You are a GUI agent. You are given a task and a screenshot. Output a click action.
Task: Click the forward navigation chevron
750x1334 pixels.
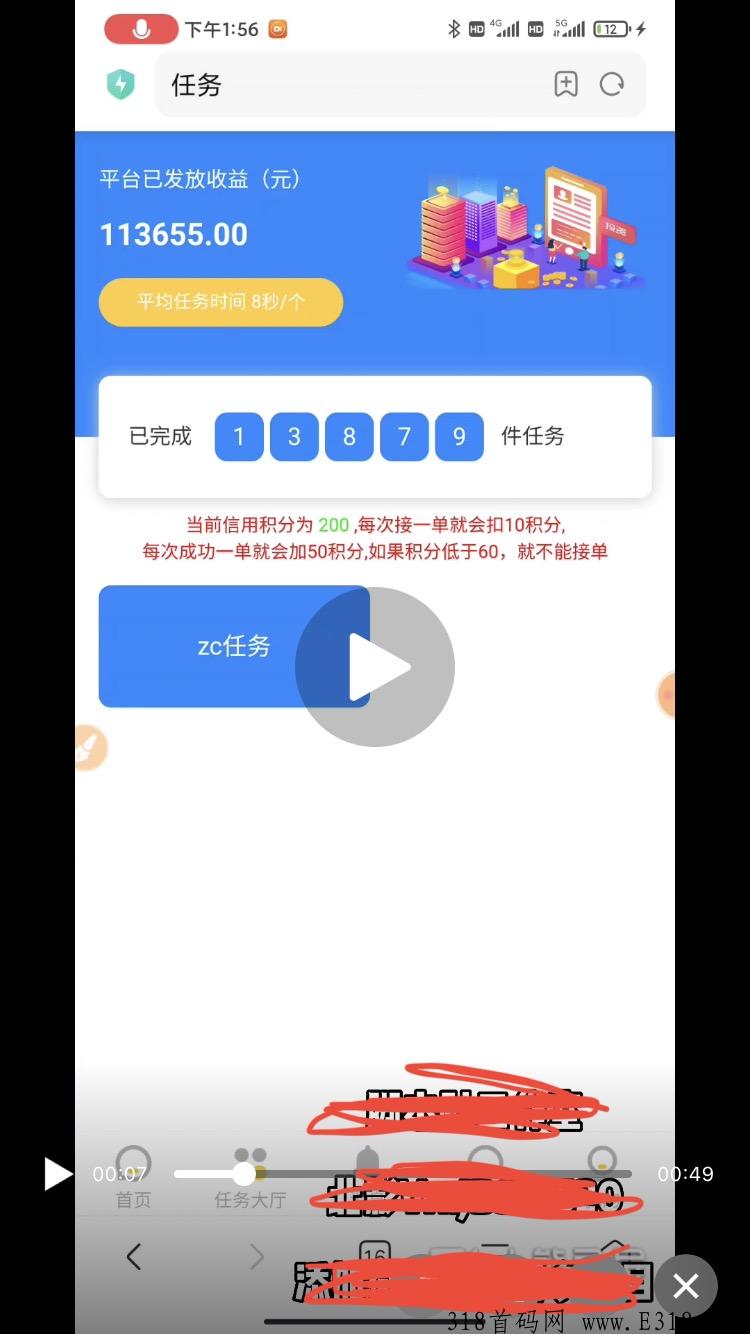(256, 1256)
